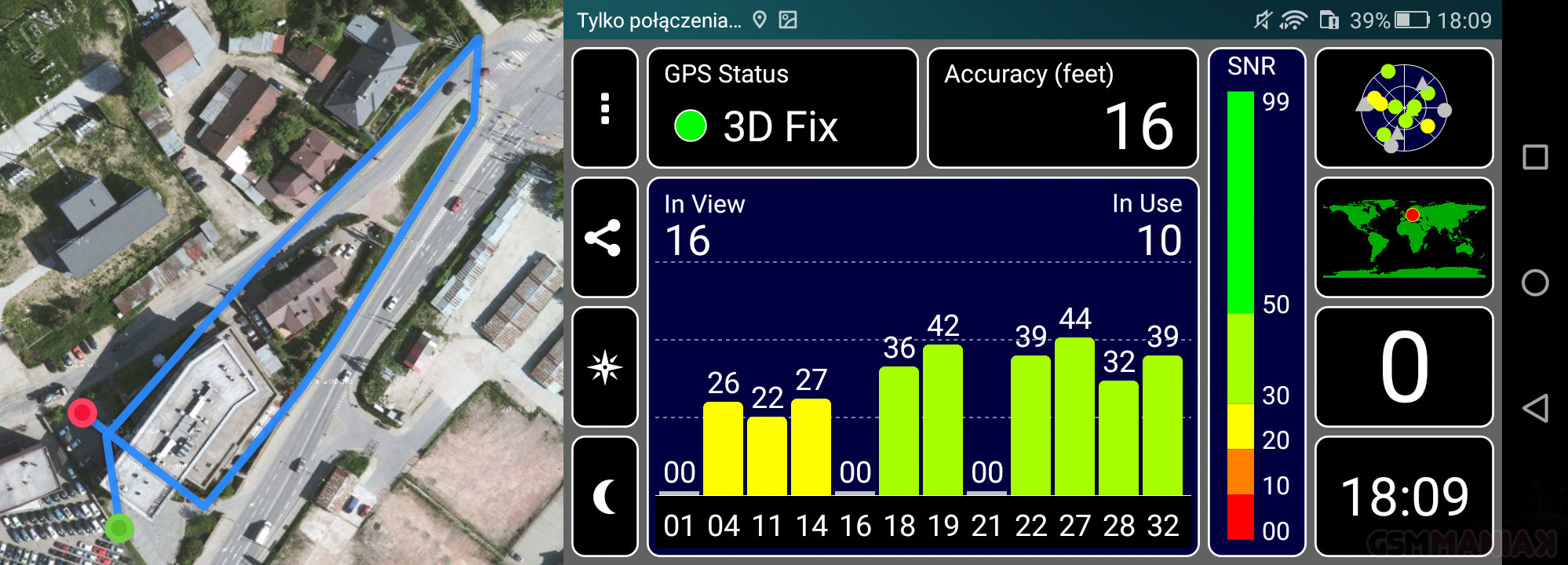Tap the 18:09 time tile
This screenshot has height=565, width=1568.
coord(1403,497)
